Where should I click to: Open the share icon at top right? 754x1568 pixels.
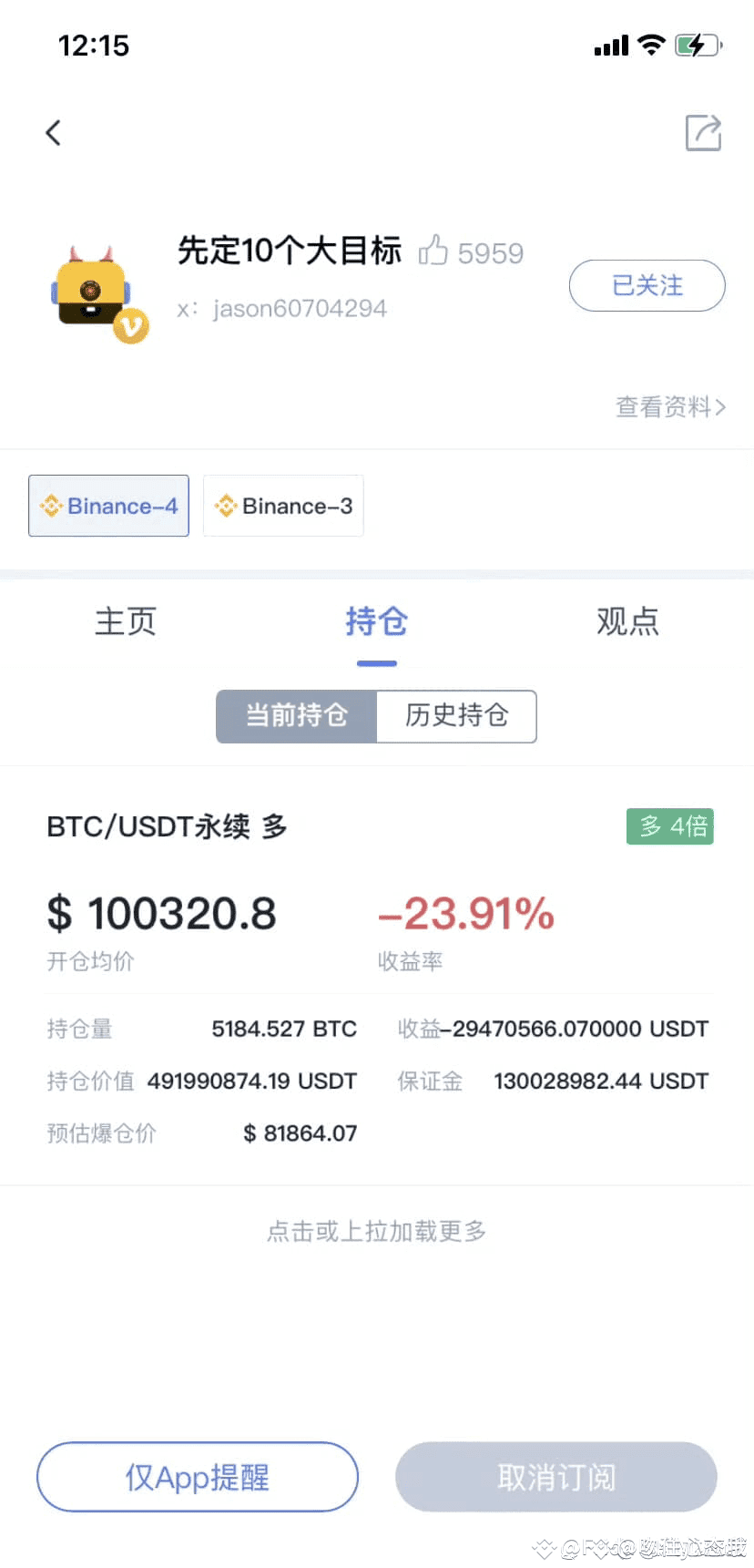point(702,132)
